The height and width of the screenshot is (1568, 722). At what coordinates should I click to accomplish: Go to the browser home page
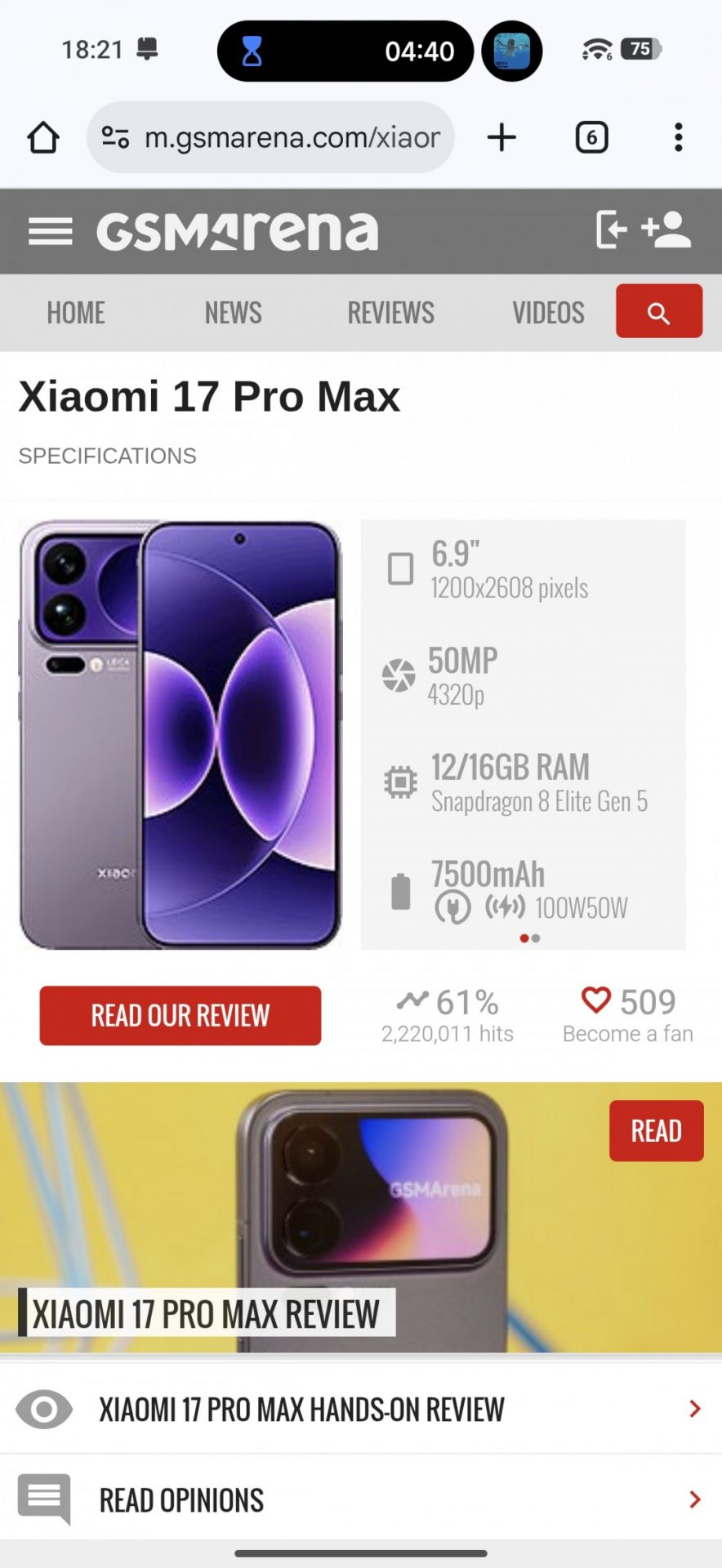click(43, 137)
